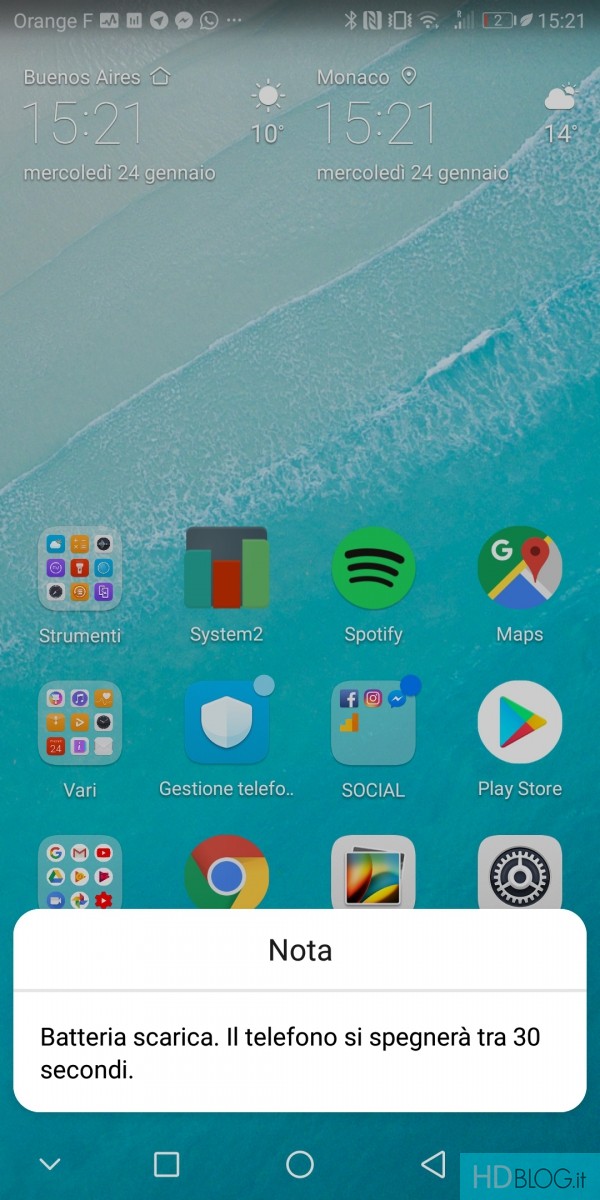600x1200 pixels.
Task: Open the Strumenti folder
Action: tap(80, 568)
